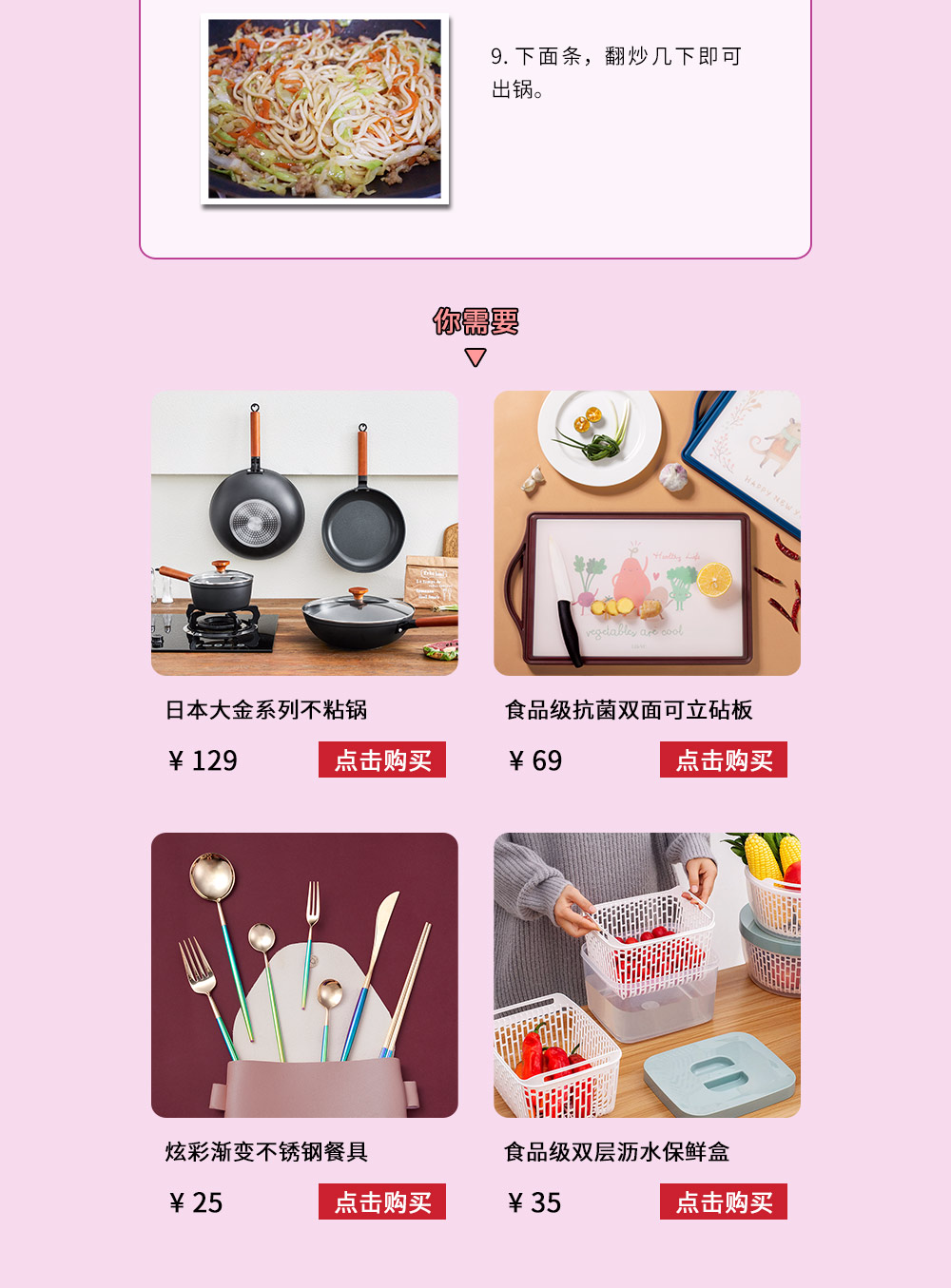This screenshot has width=951, height=1288.
Task: View the draining storage box product image
Action: click(x=647, y=975)
